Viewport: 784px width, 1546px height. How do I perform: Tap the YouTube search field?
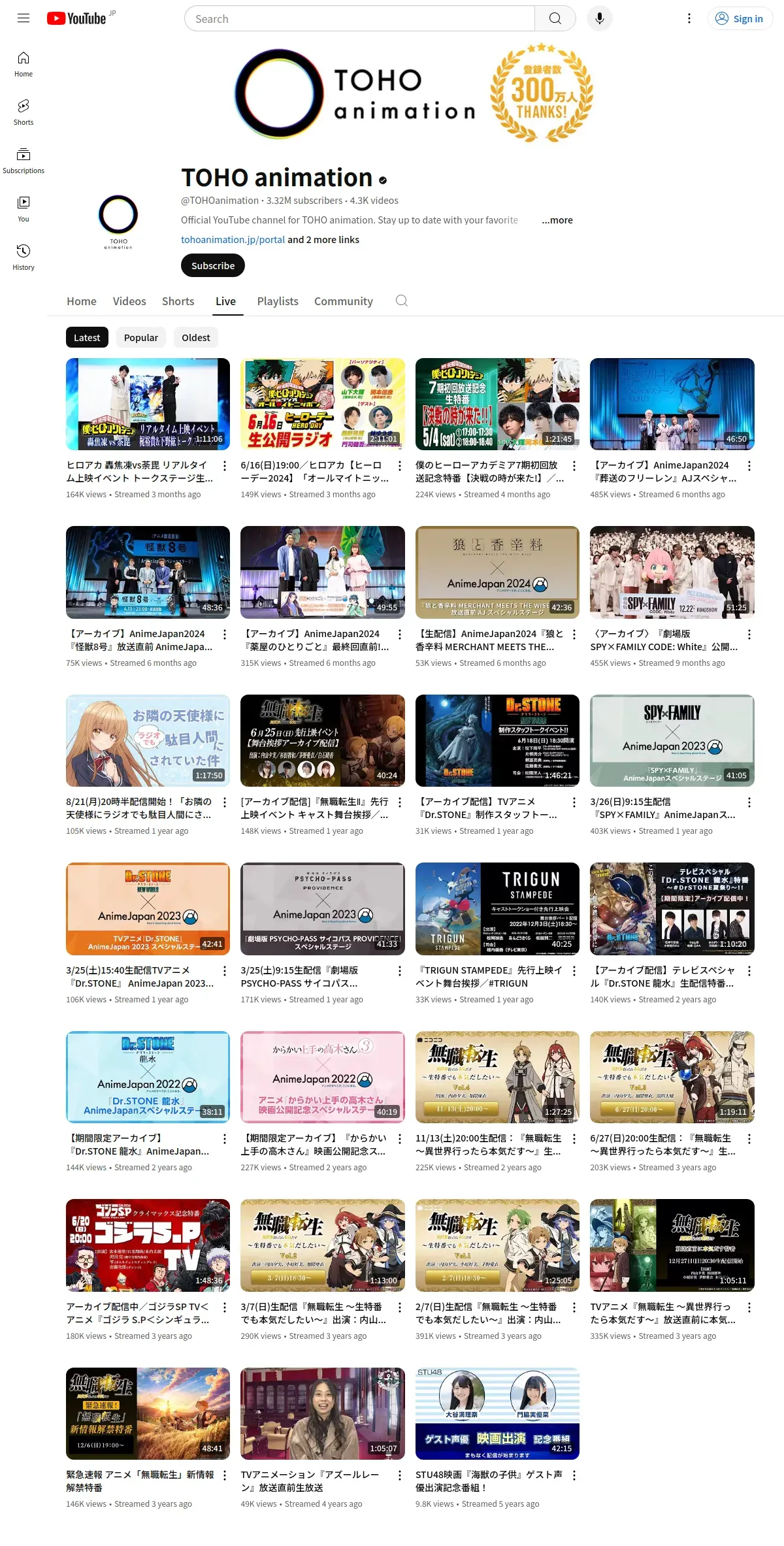[359, 18]
